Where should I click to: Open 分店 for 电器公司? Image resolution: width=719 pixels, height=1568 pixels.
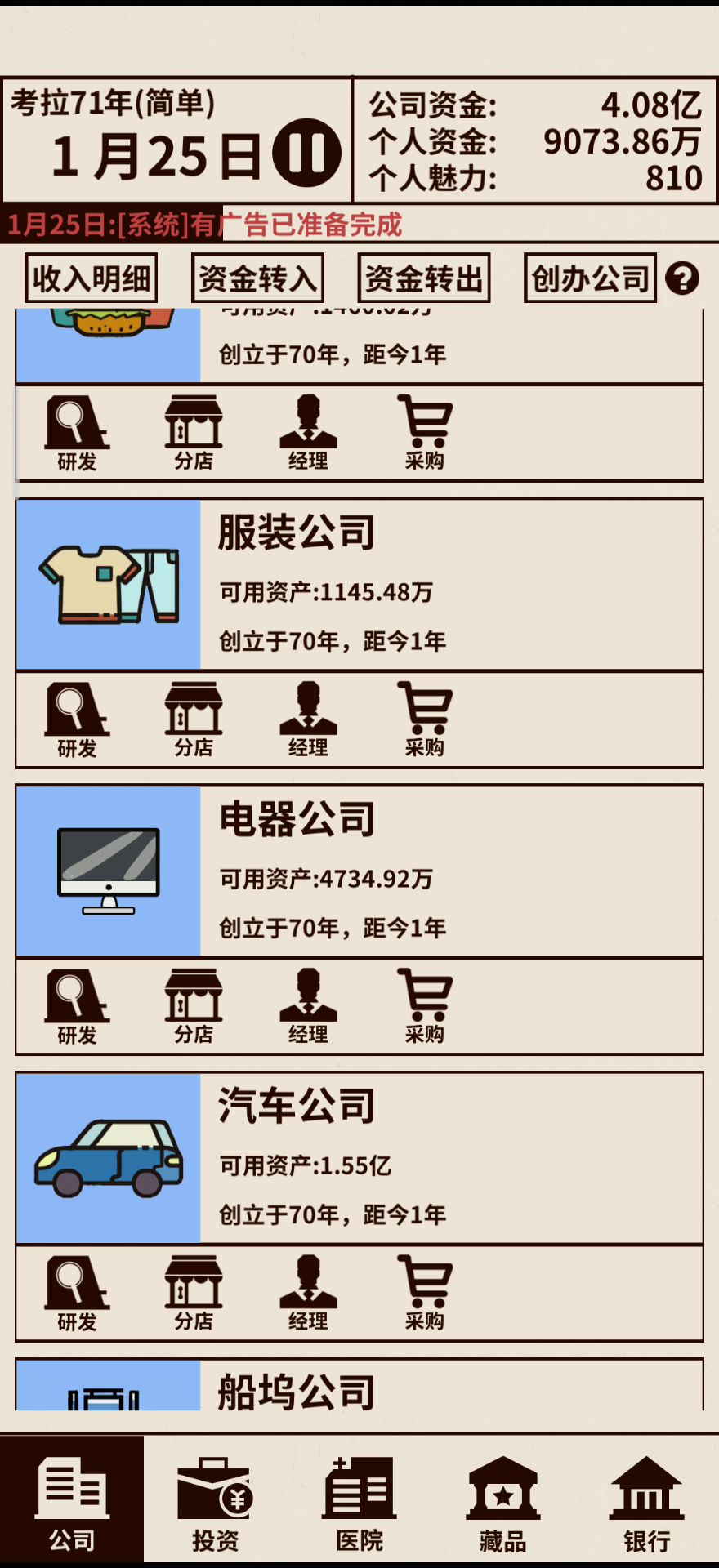click(194, 1007)
